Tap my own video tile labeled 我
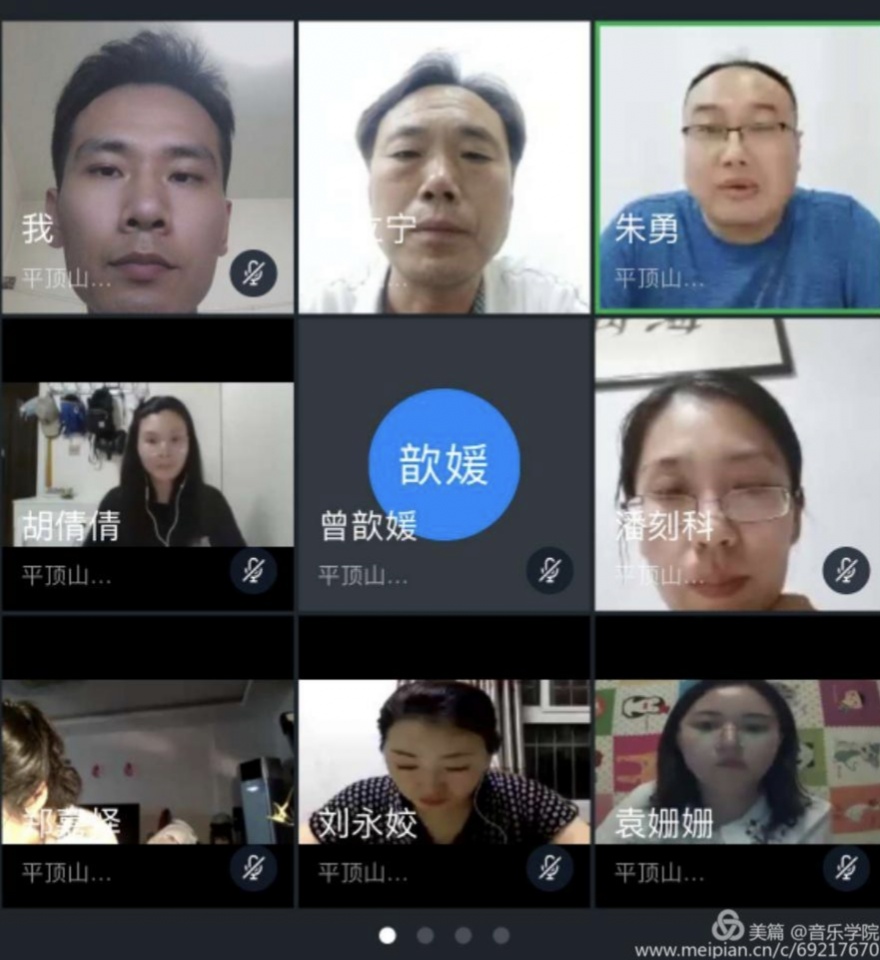The width and height of the screenshot is (880, 960). coord(148,167)
